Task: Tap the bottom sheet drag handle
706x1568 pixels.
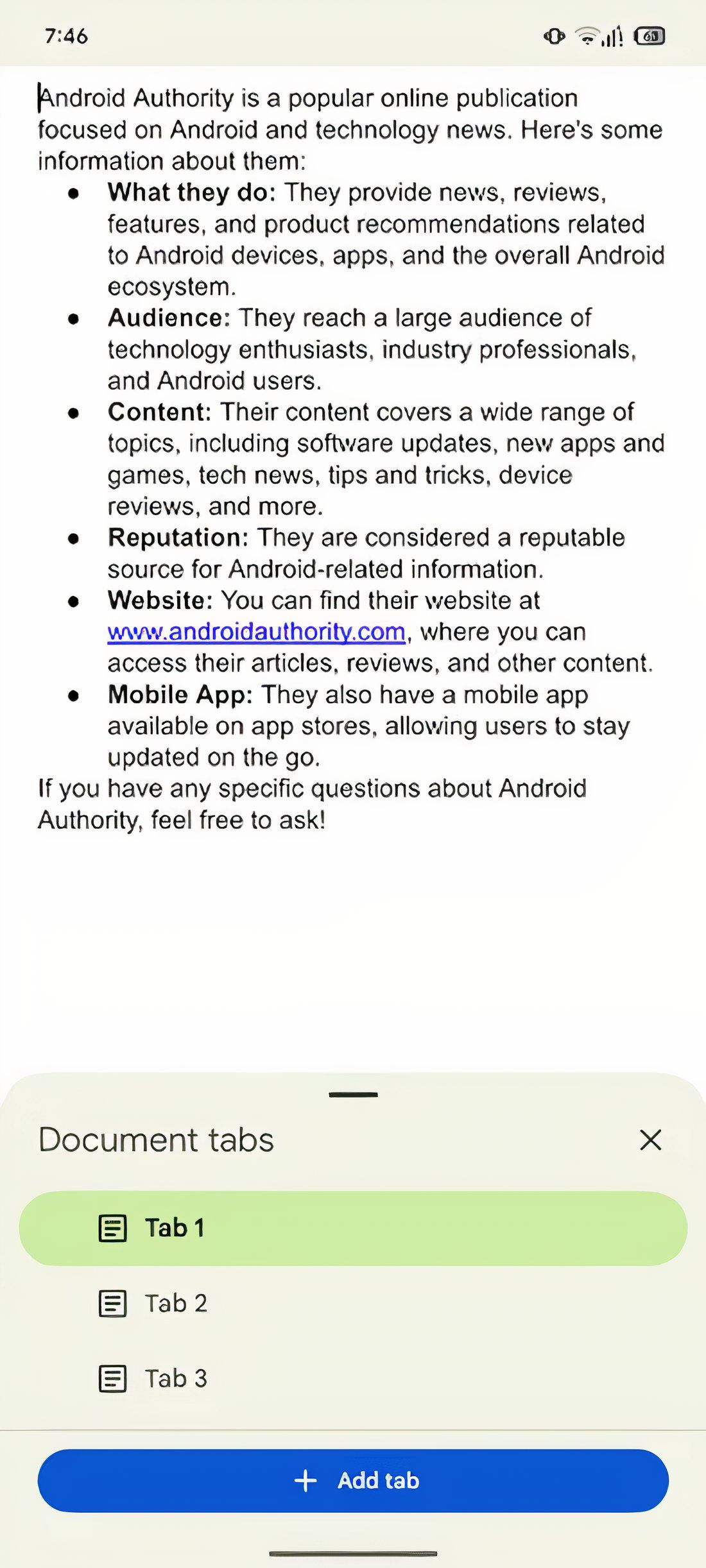Action: pos(353,1095)
